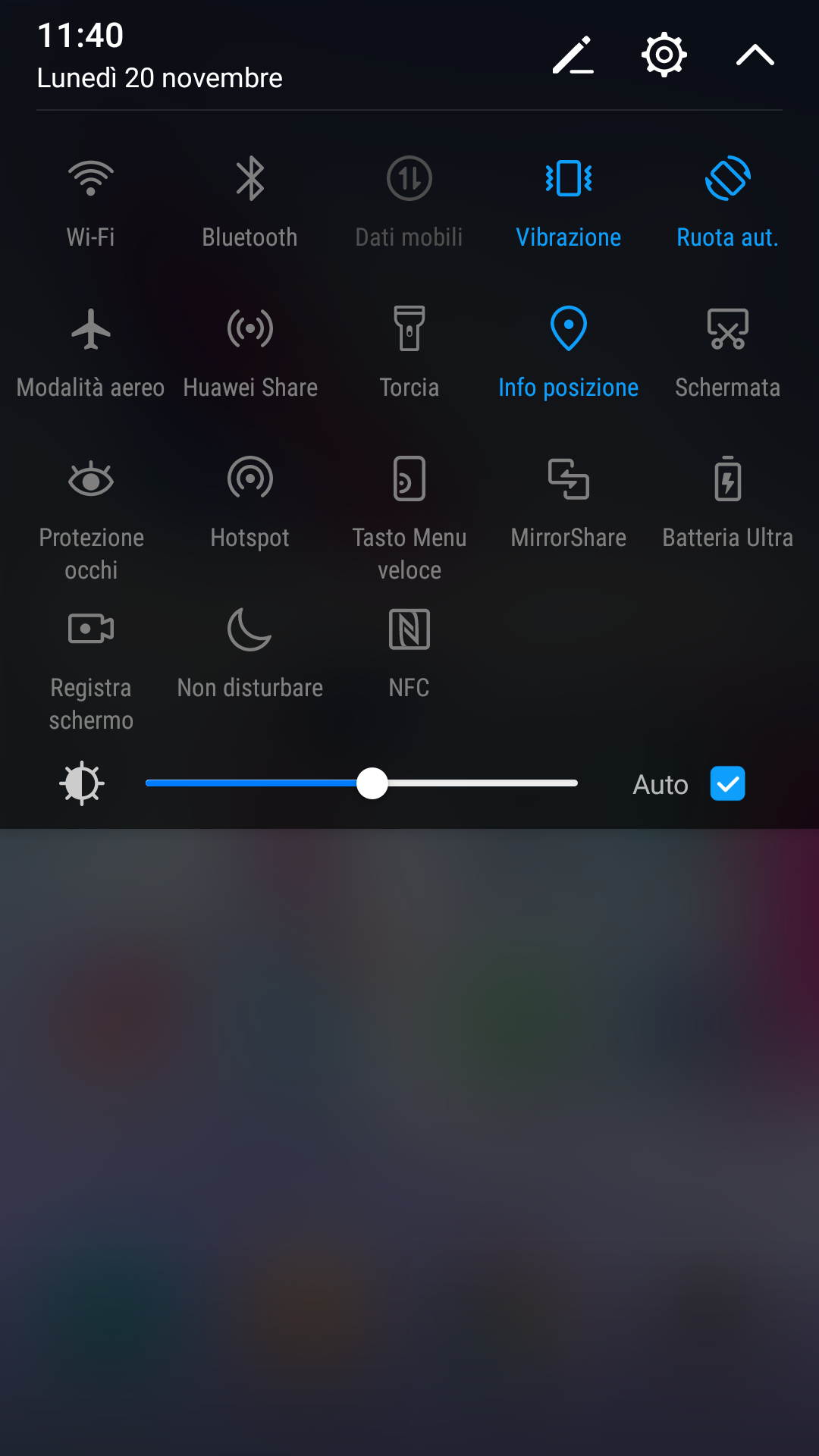Turn on Hotspot

click(250, 480)
